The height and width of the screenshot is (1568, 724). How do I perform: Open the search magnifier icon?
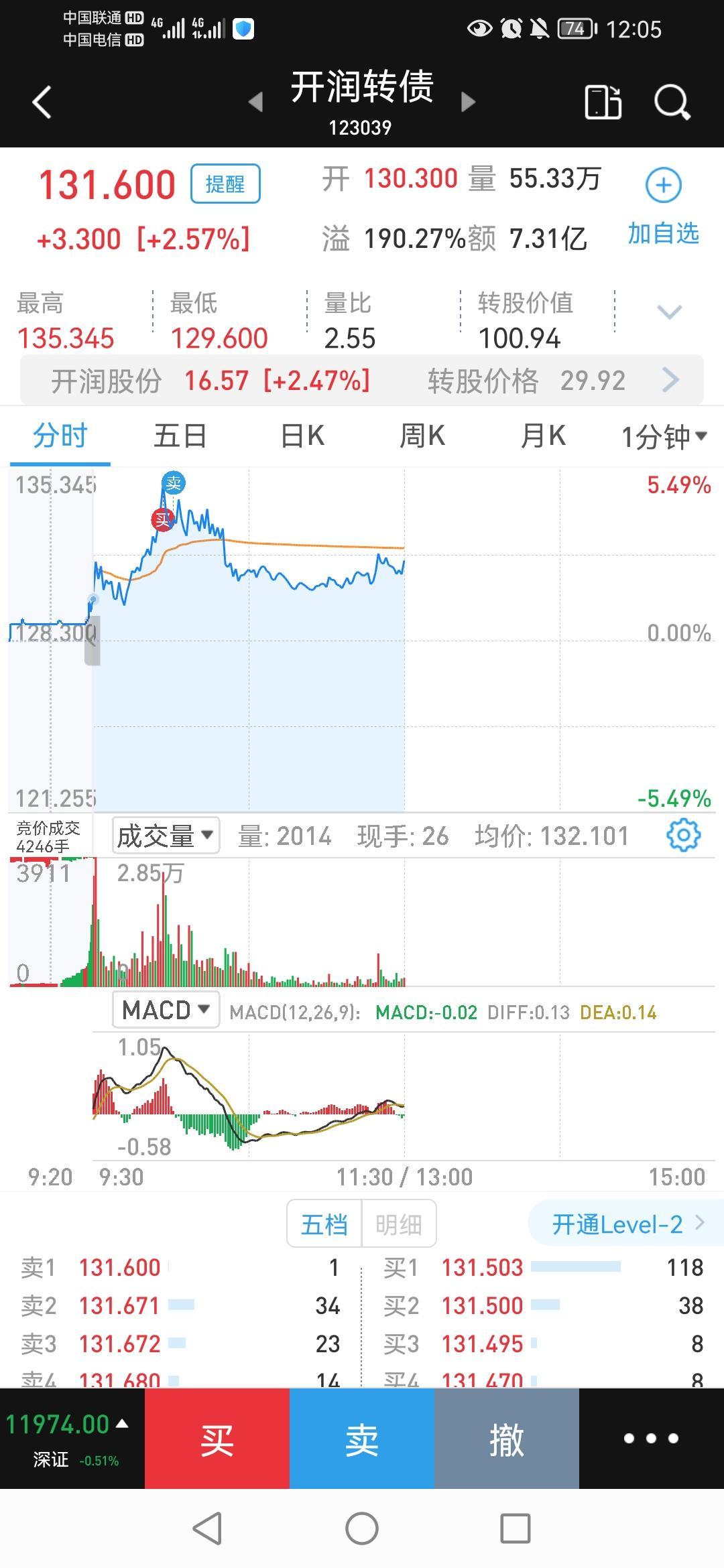click(672, 103)
